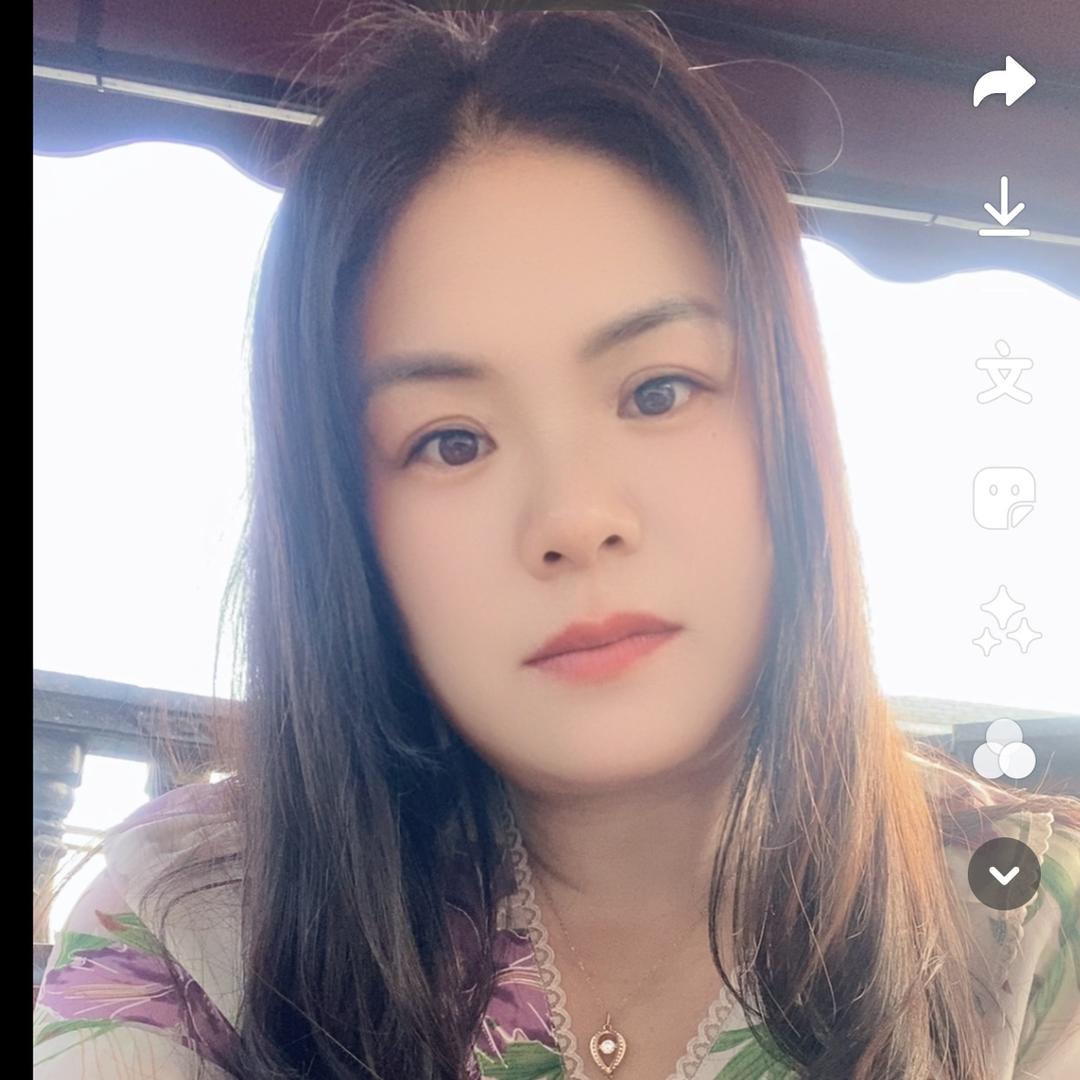Share this photo with the arrow icon
Image resolution: width=1080 pixels, height=1080 pixels.
pyautogui.click(x=1003, y=82)
